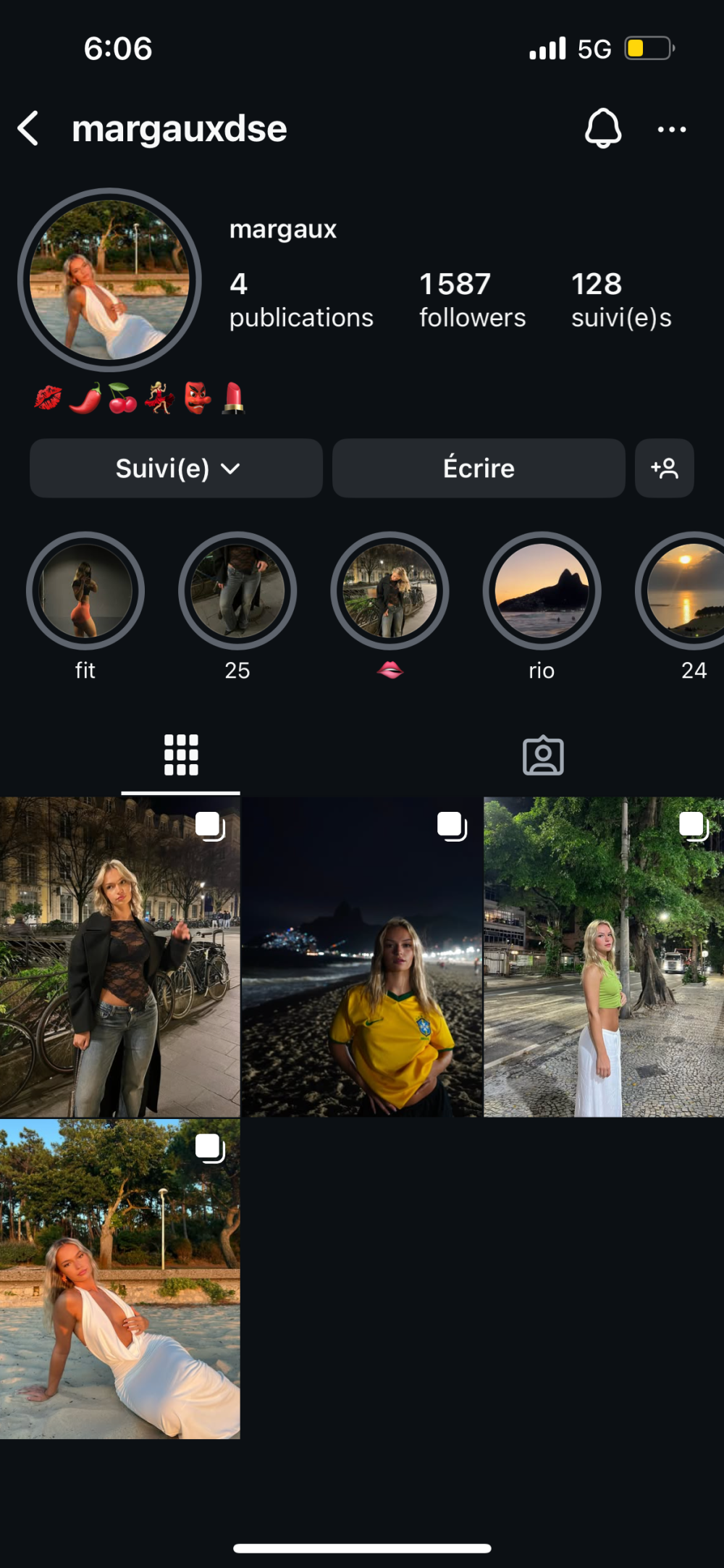Open the post with bikes and lace top
This screenshot has width=724, height=1568.
click(x=119, y=957)
